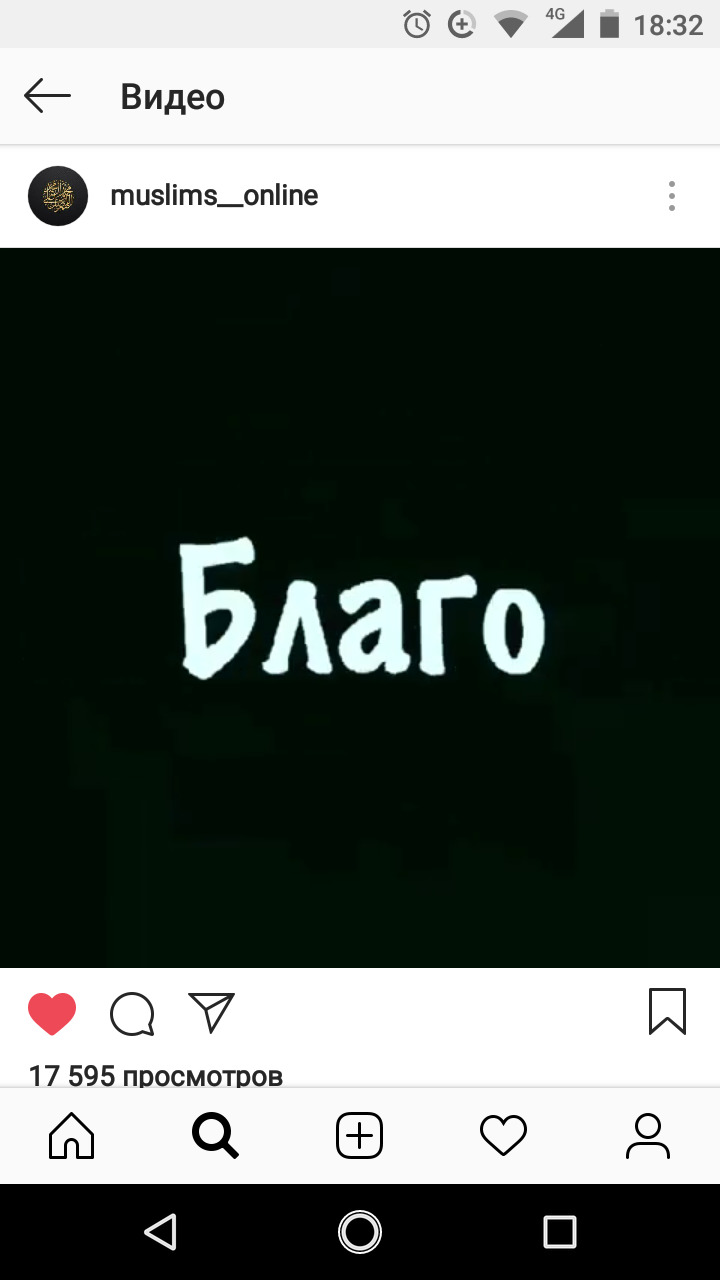Switch to the Profile tab
Viewport: 720px width, 1280px height.
click(647, 1136)
